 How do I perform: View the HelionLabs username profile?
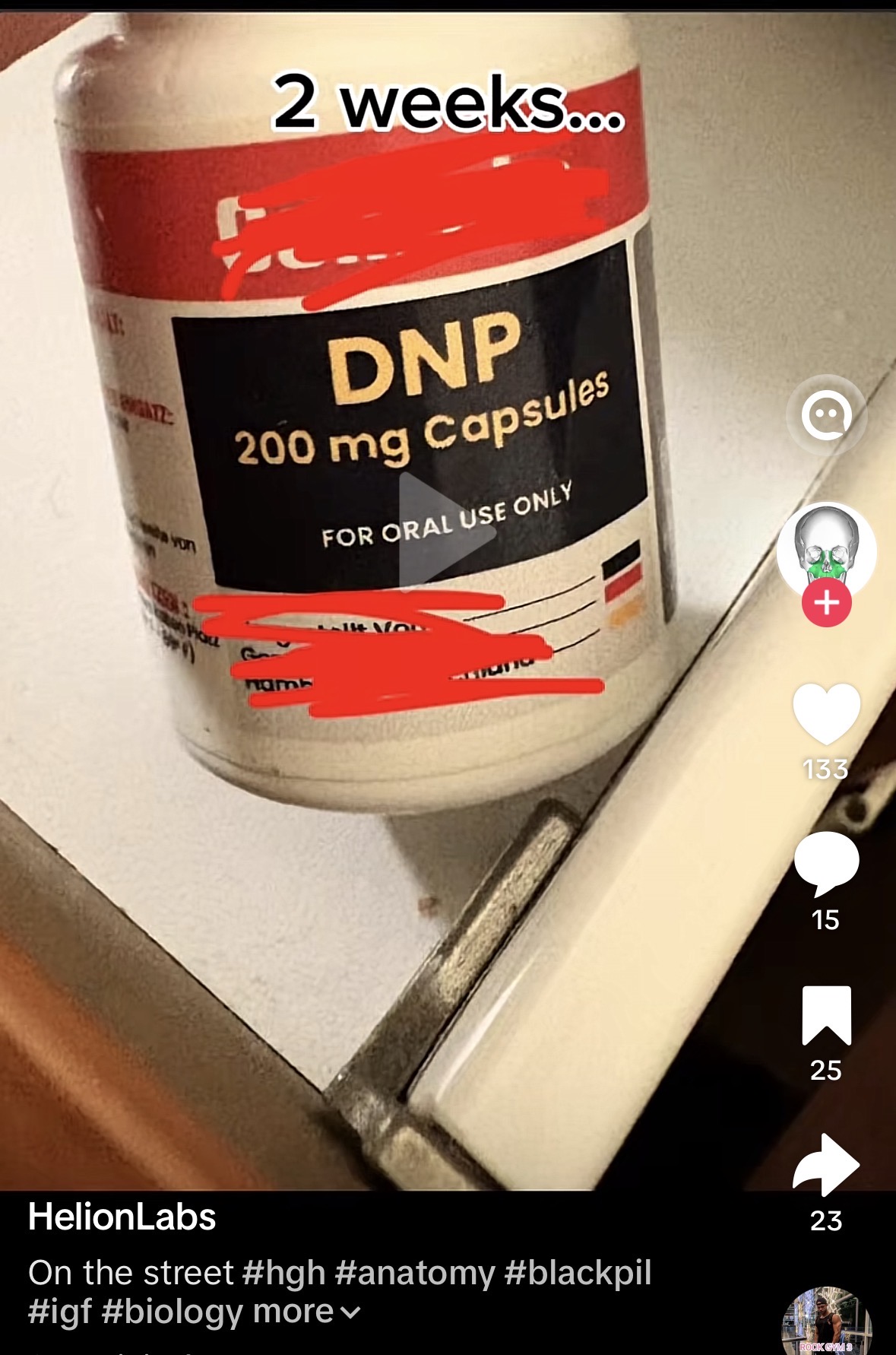coord(122,1217)
